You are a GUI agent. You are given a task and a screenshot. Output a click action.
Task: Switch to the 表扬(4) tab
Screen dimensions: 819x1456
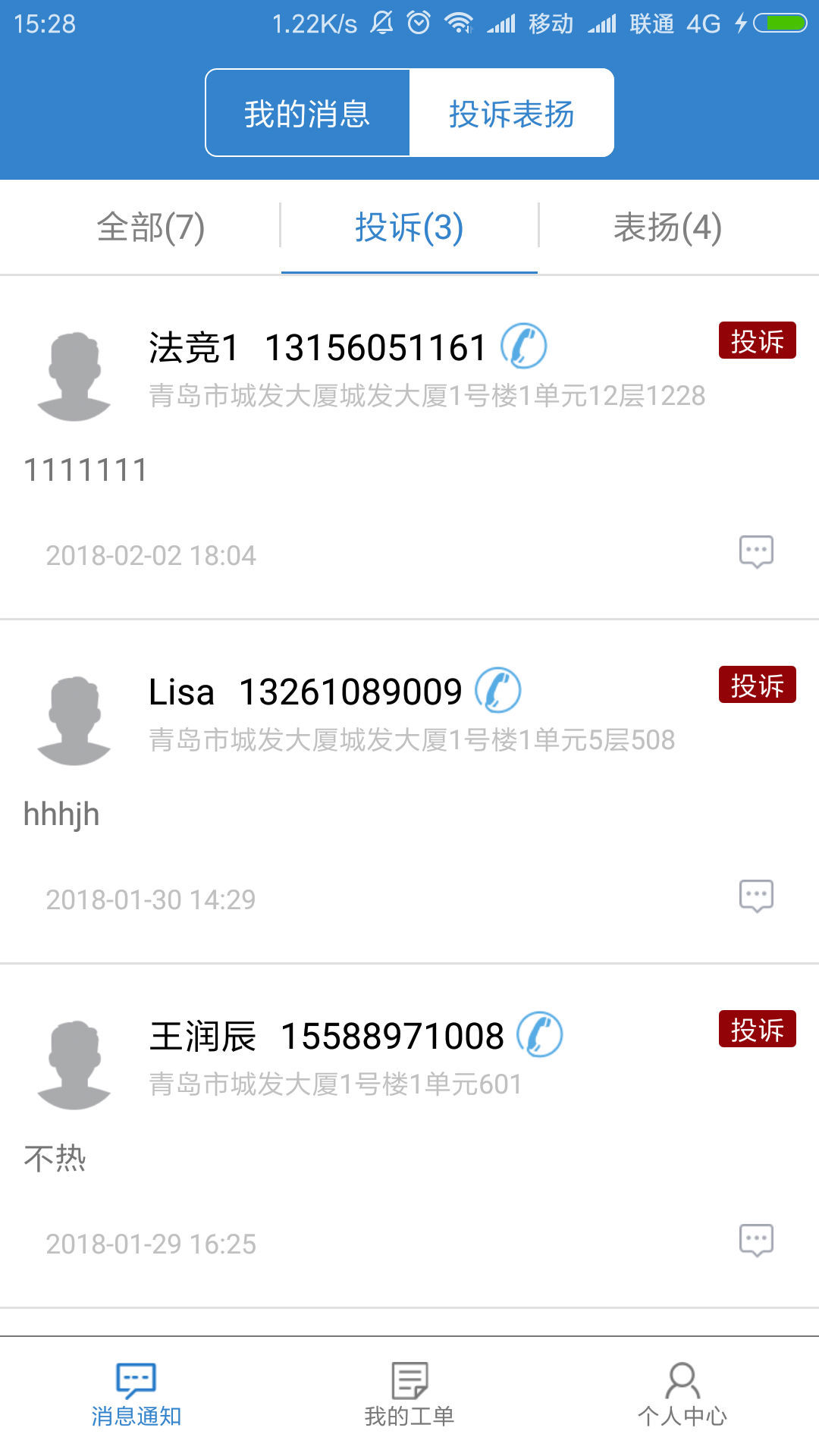667,227
